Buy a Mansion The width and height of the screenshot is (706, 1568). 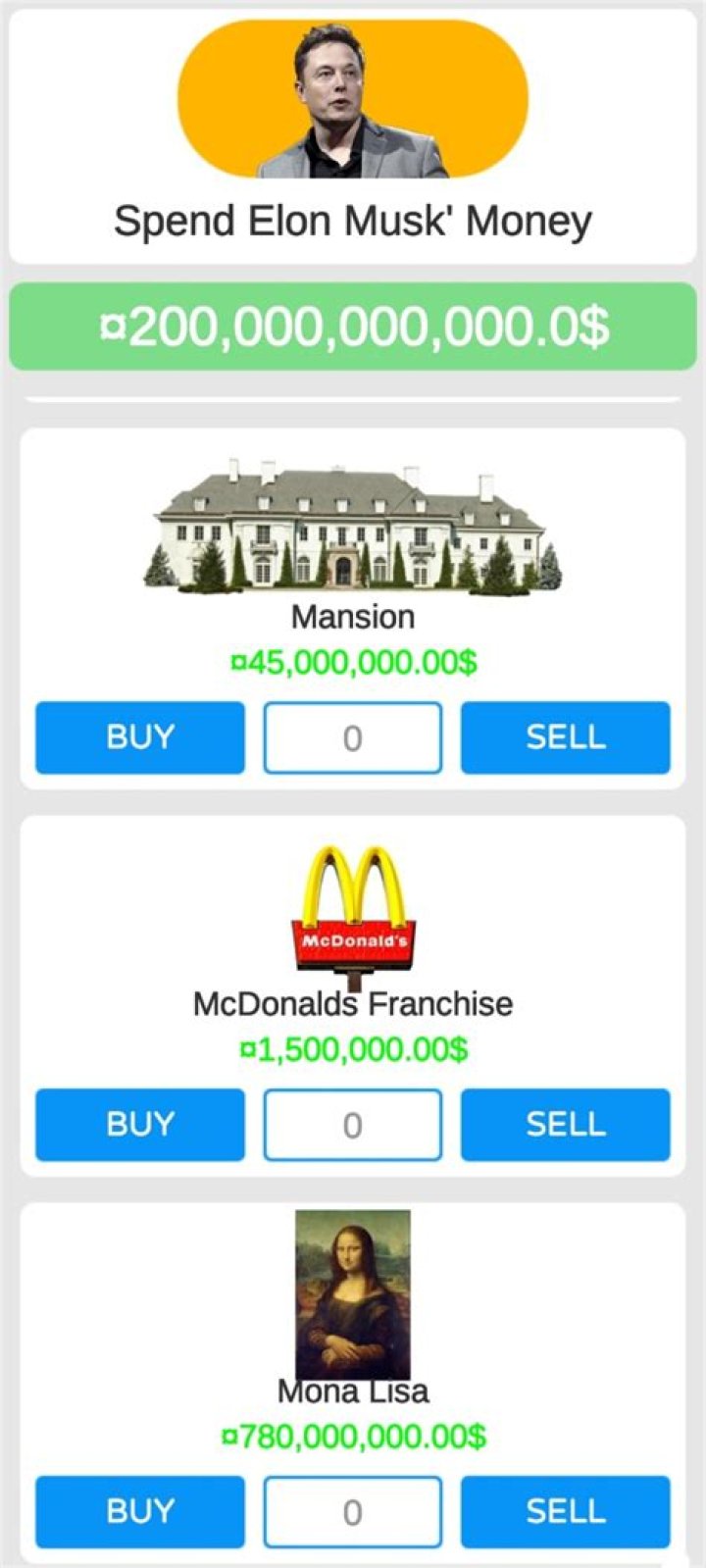138,737
